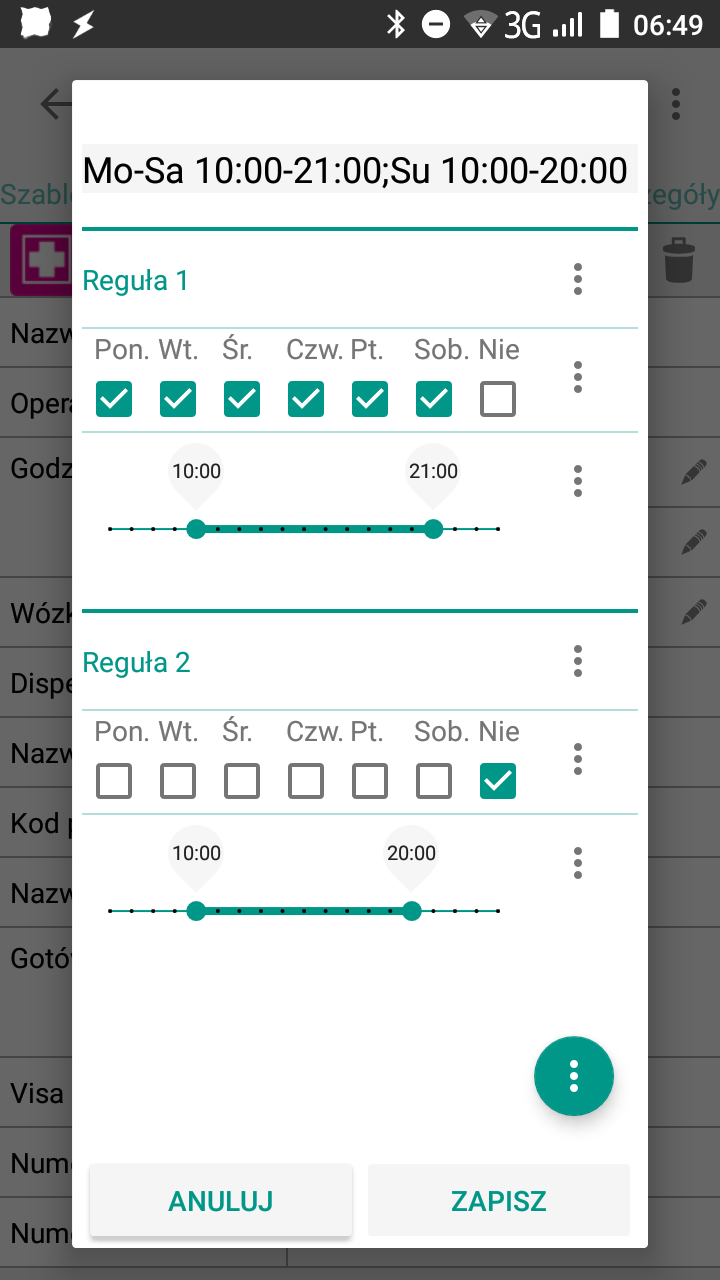Cancel with the Anuluj button
720x1280 pixels.
[221, 1200]
